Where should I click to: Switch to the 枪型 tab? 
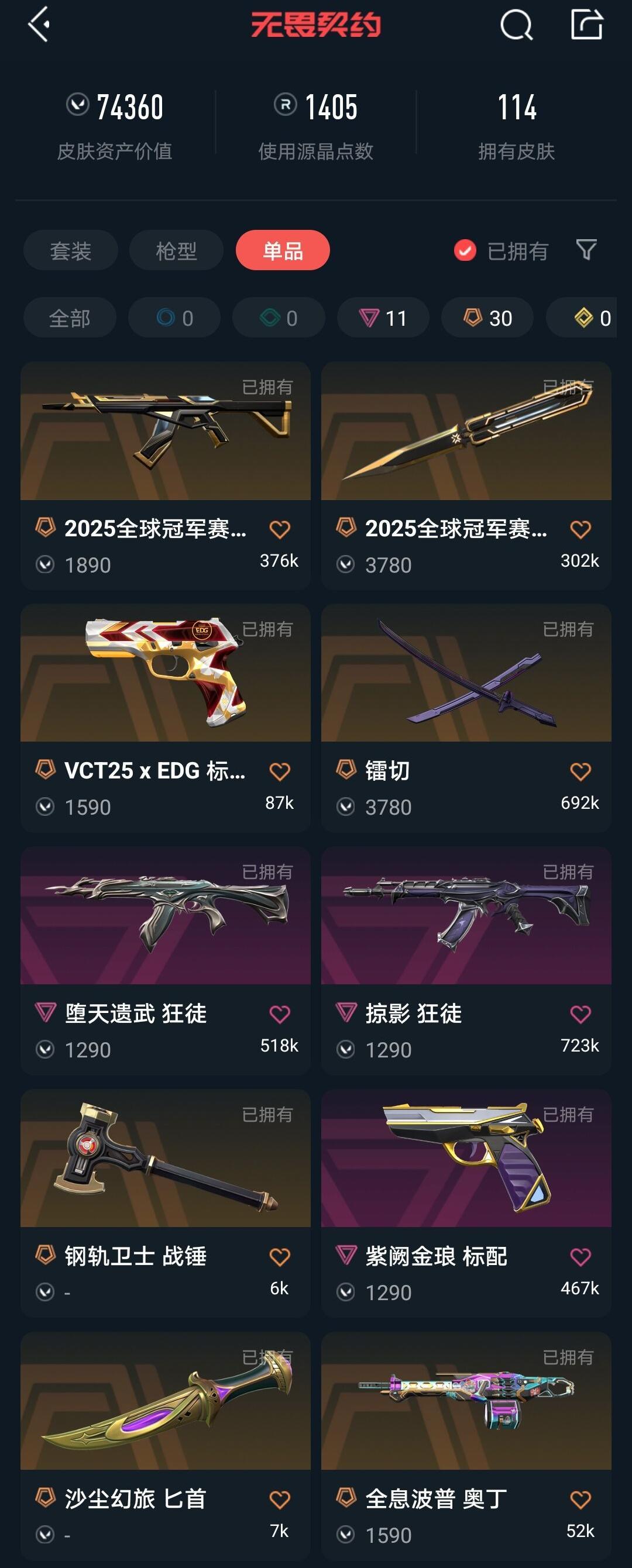pos(176,250)
